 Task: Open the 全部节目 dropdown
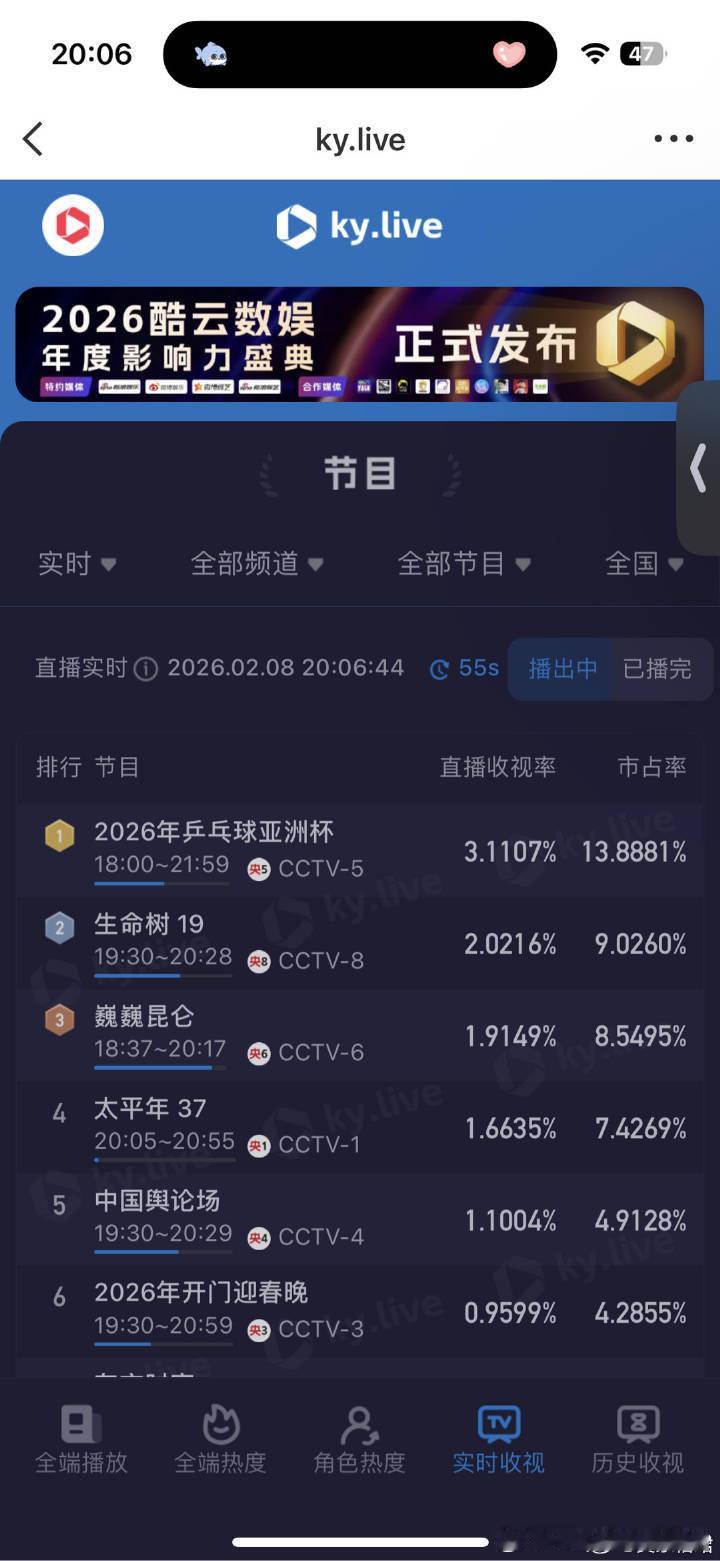465,563
